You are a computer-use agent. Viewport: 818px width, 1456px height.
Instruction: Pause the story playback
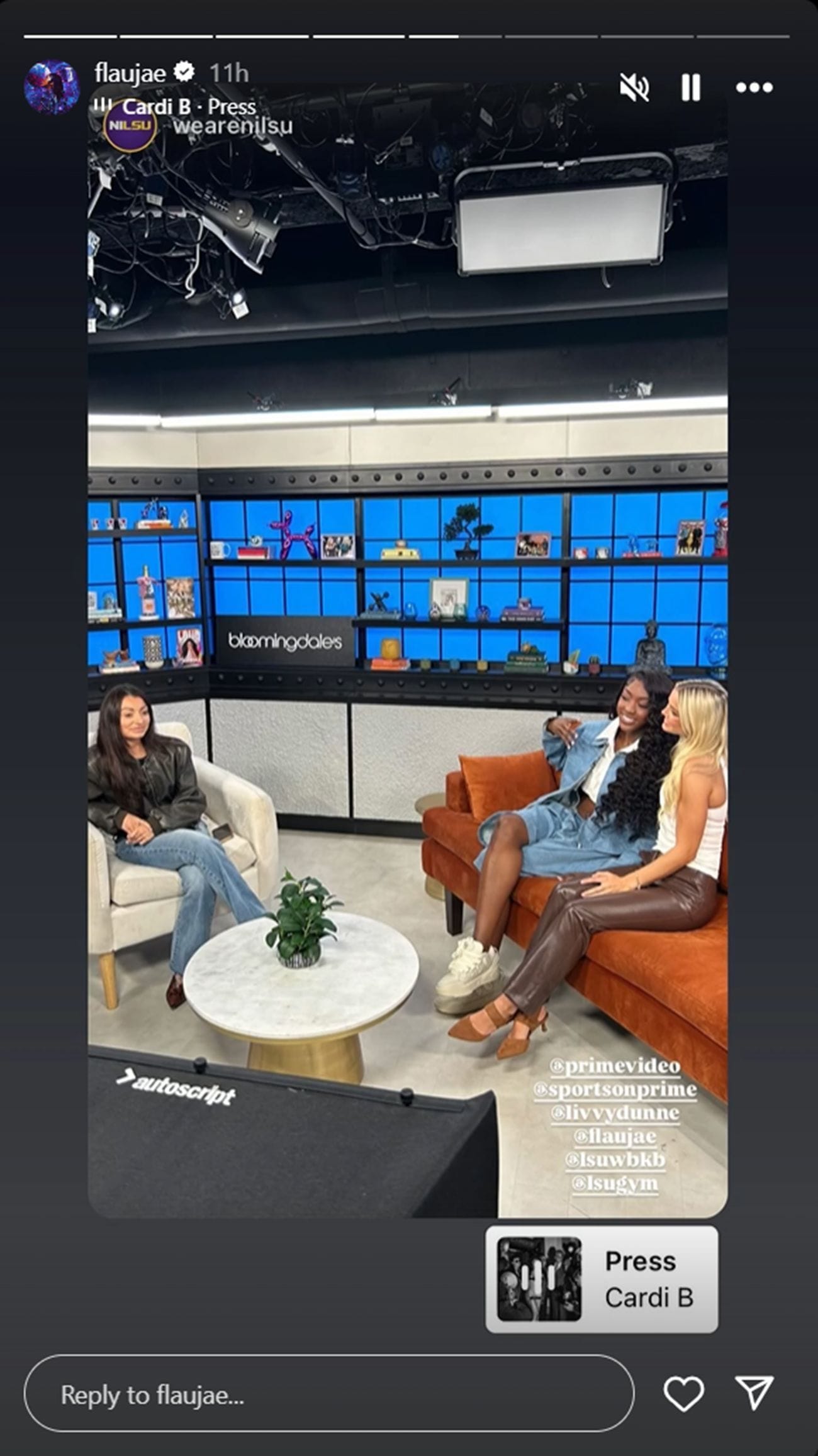[x=691, y=87]
